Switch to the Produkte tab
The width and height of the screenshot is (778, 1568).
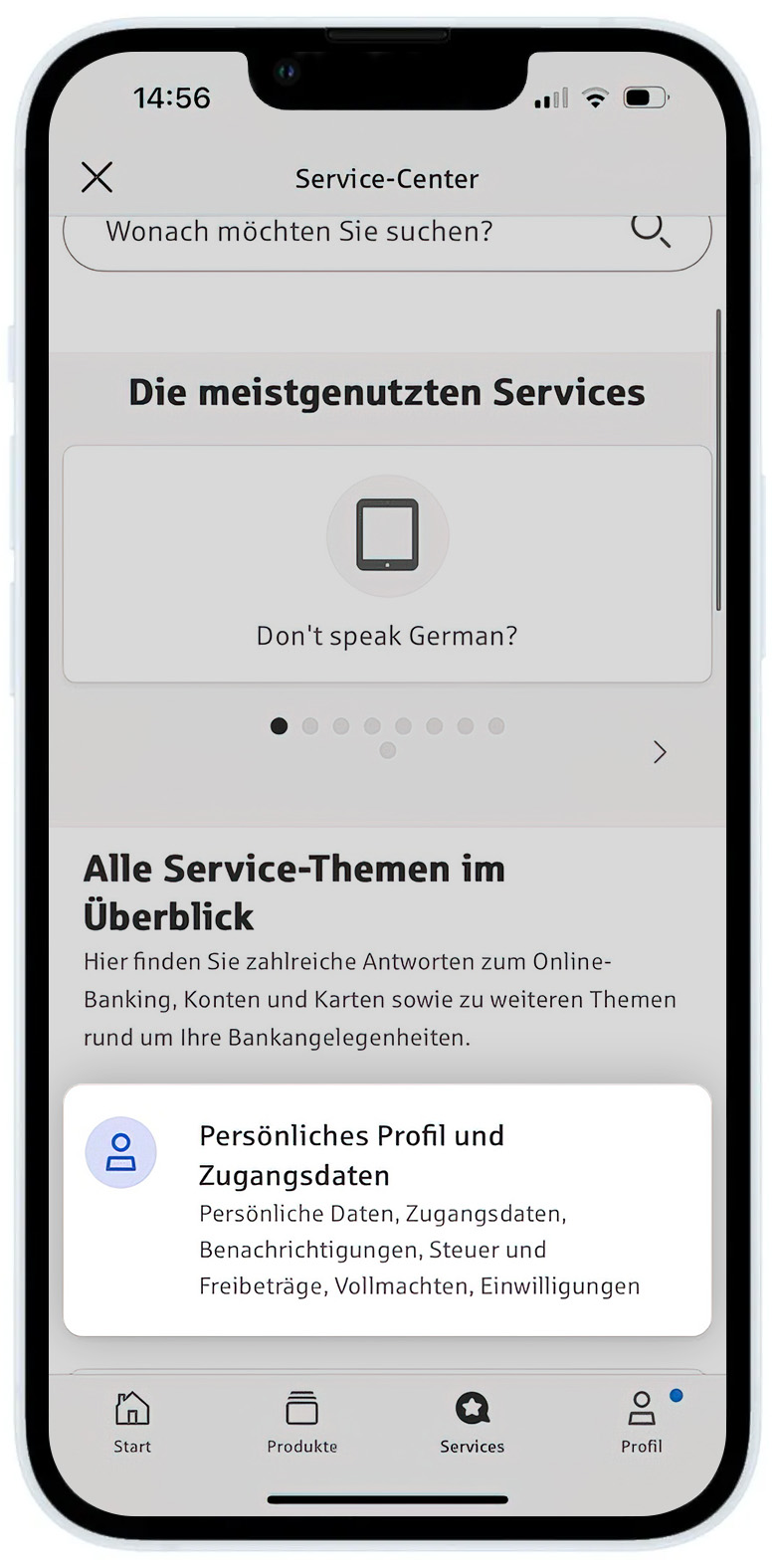click(301, 1422)
